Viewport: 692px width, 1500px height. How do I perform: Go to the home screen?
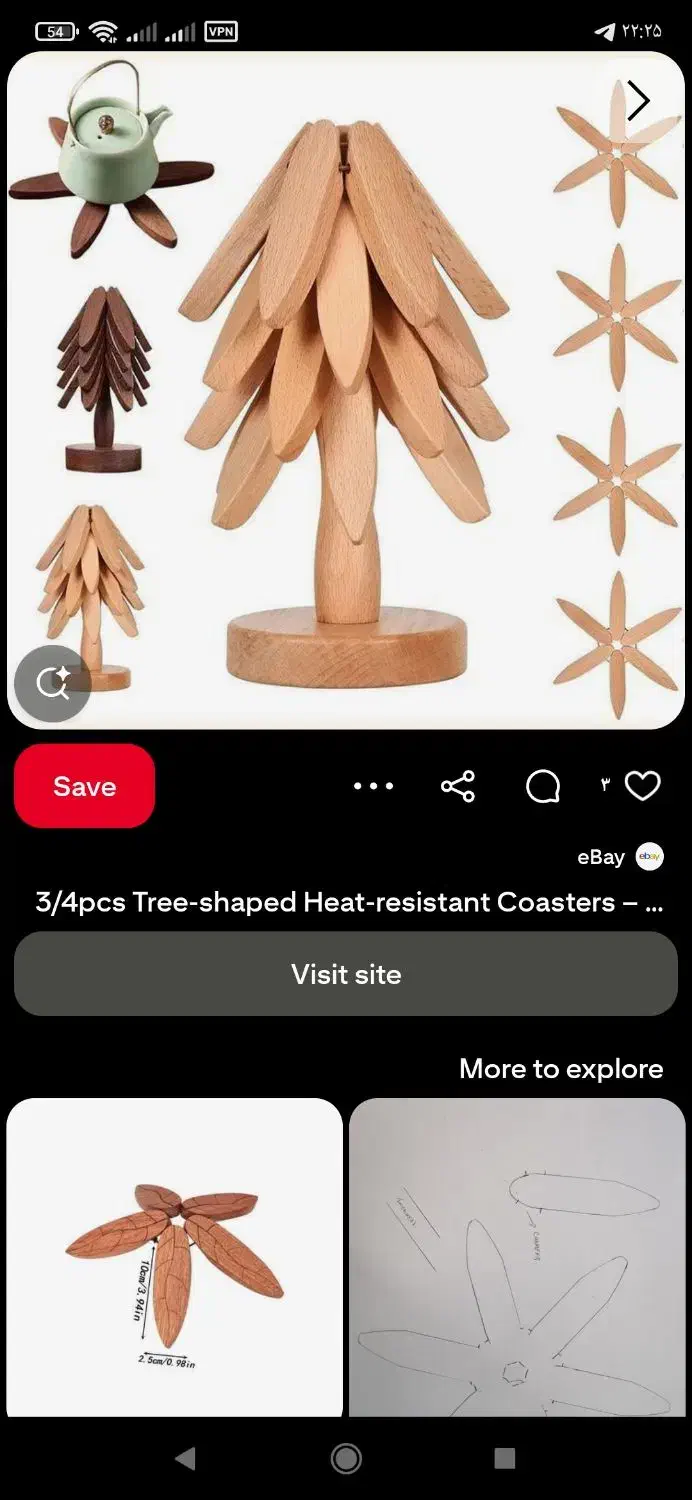tap(346, 1459)
